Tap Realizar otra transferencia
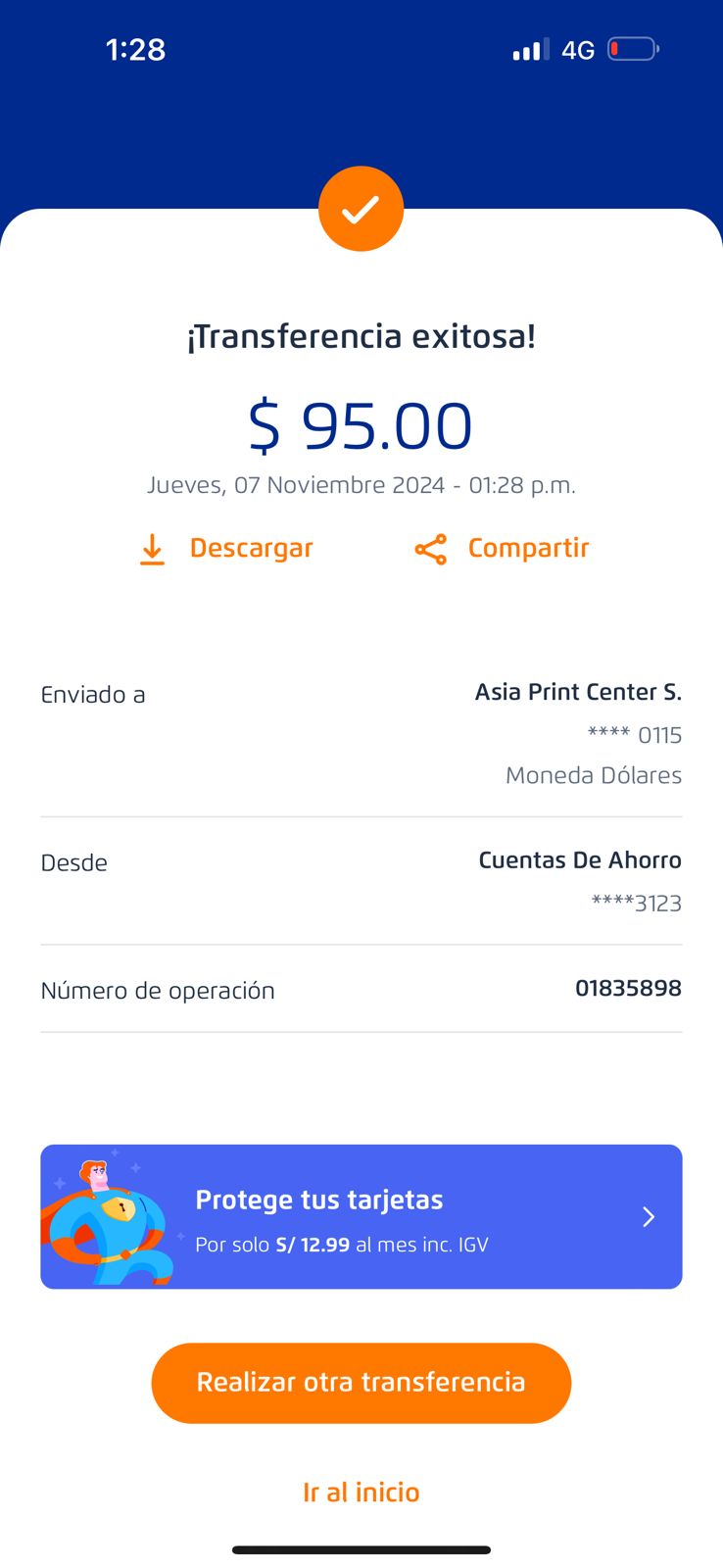The width and height of the screenshot is (723, 1568). tap(361, 1382)
